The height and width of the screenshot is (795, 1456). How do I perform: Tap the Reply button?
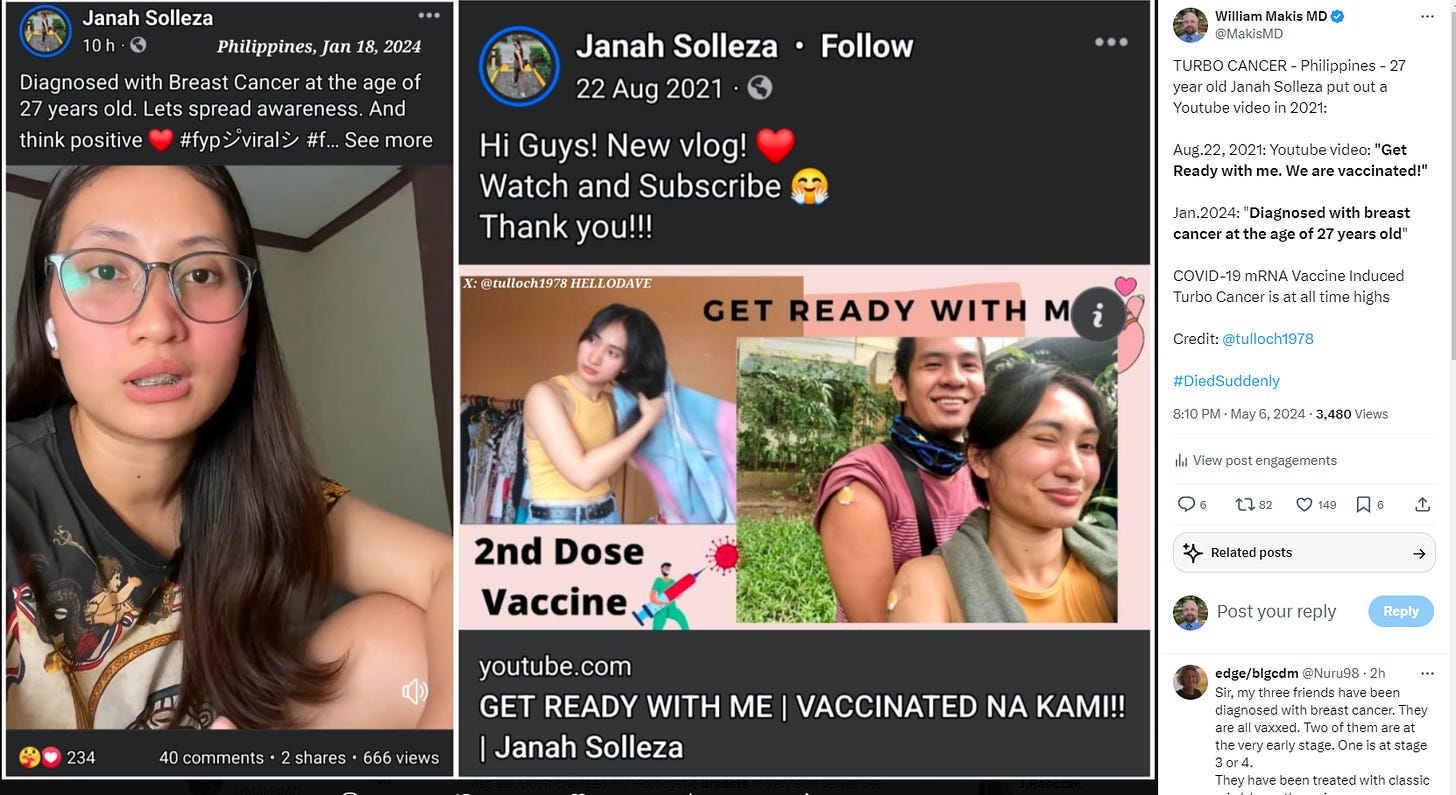tap(1400, 611)
